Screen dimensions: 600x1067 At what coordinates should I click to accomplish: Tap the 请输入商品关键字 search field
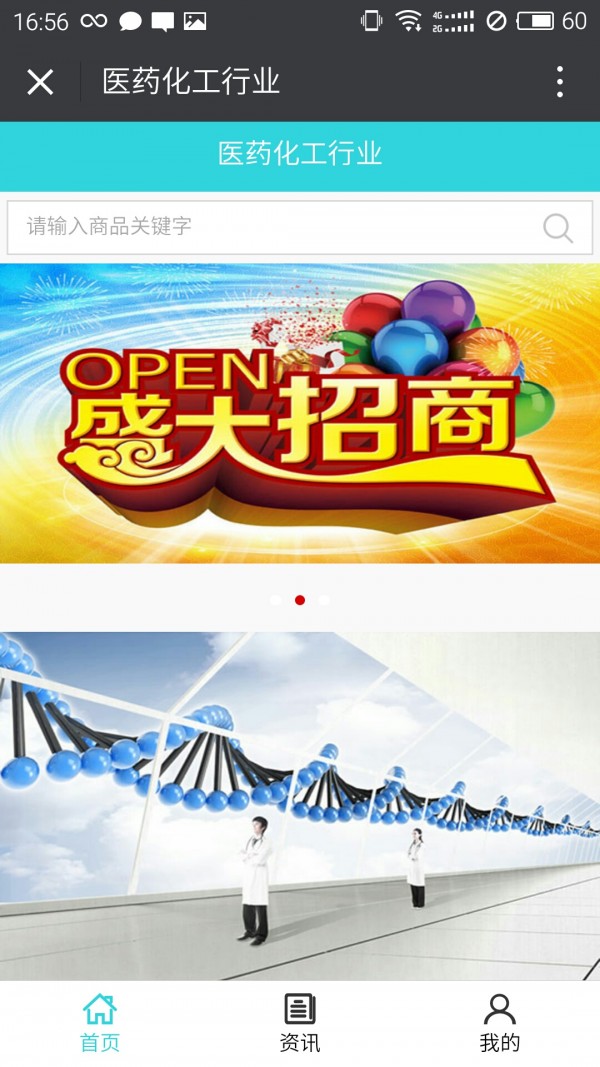coord(270,227)
